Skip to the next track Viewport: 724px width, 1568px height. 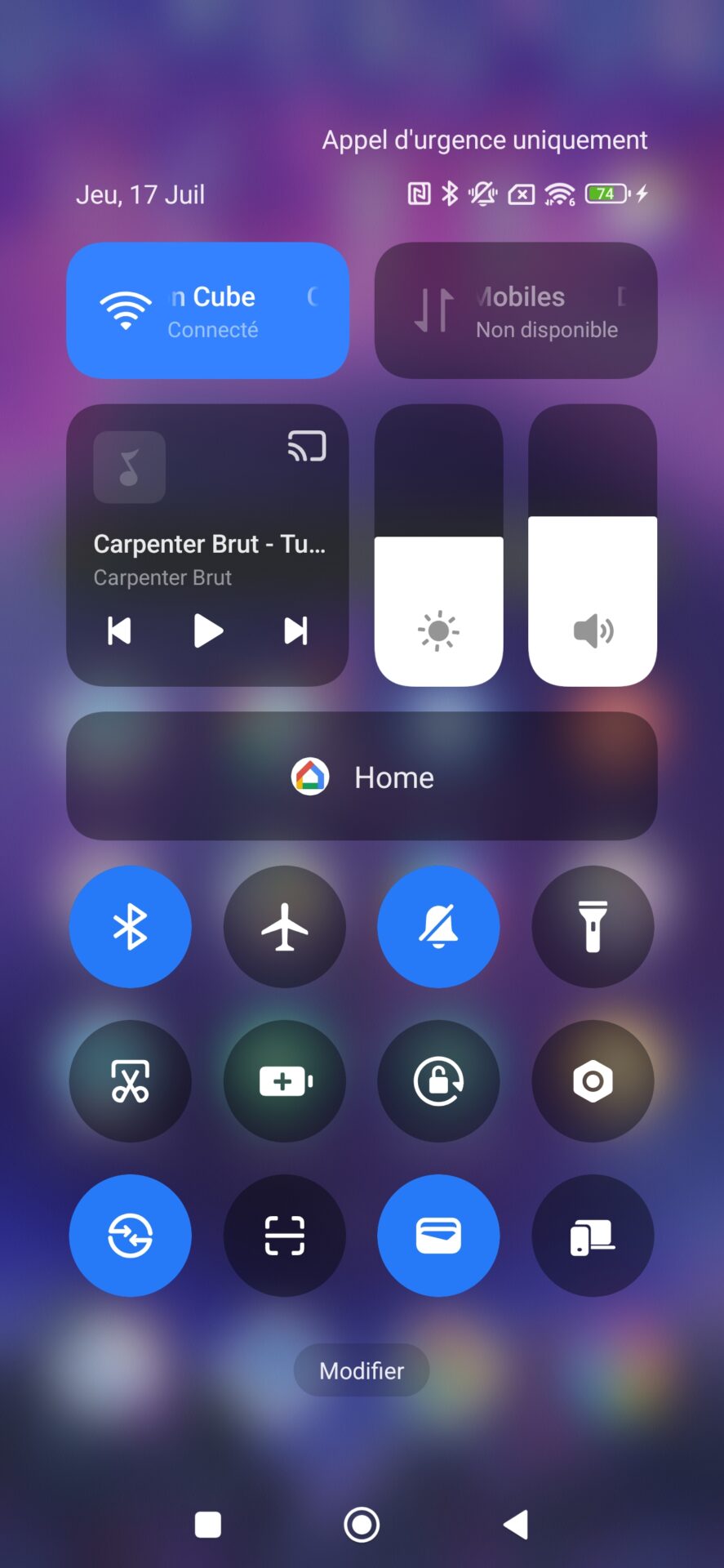(x=295, y=630)
